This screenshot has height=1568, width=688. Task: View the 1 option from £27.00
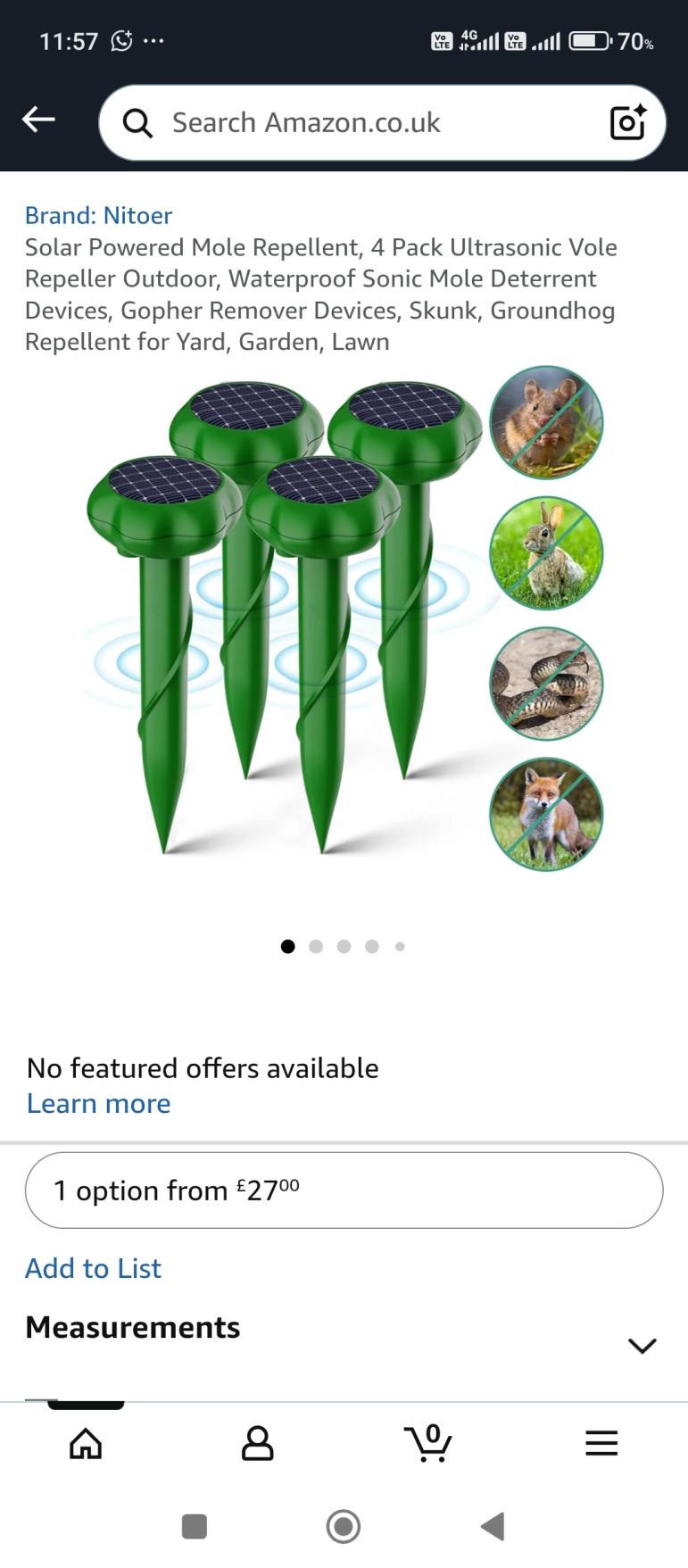coord(344,1191)
